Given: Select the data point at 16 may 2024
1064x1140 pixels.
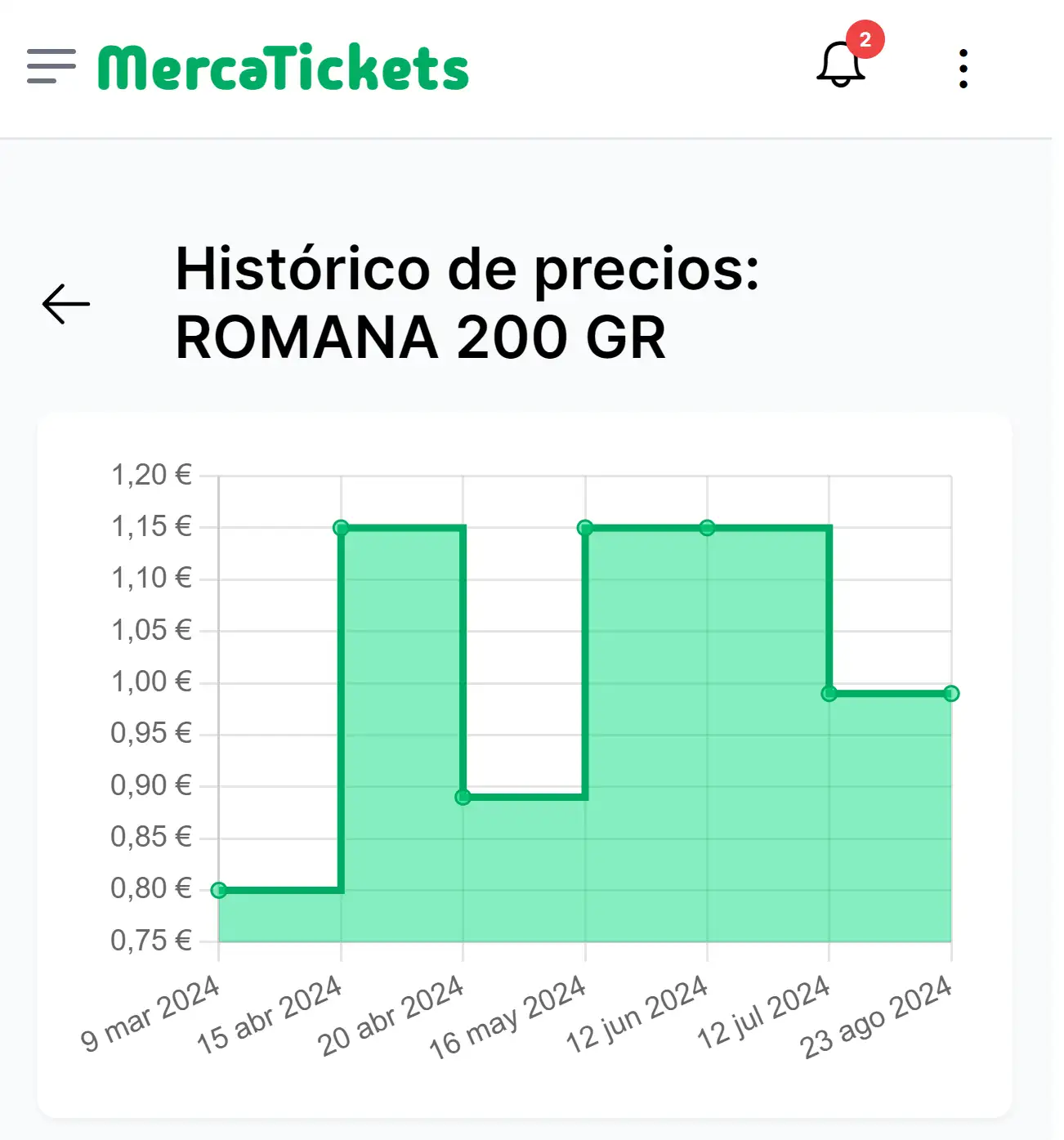Looking at the screenshot, I should pyautogui.click(x=584, y=527).
